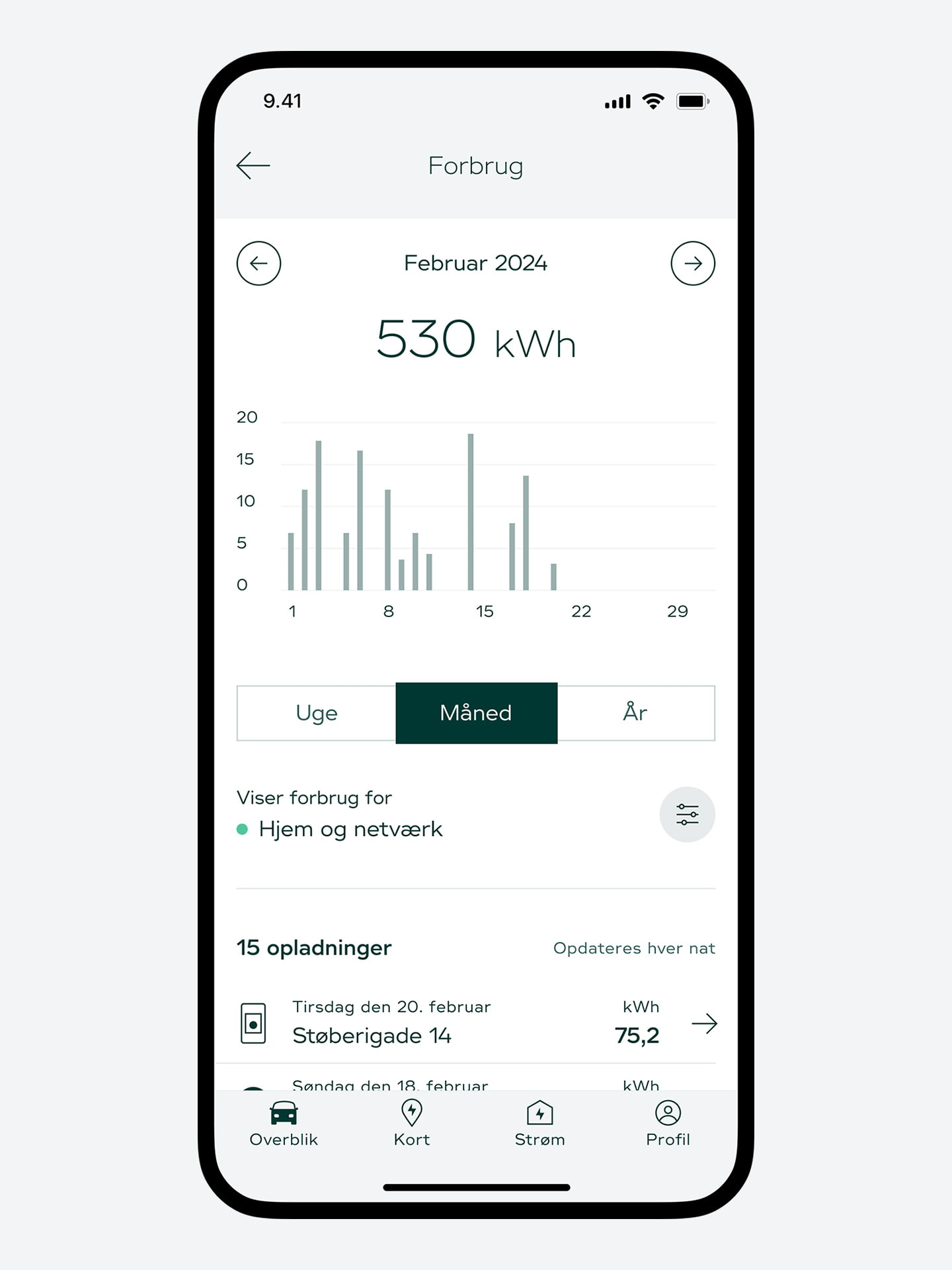Go to the month after Februar 2024
952x1270 pixels.
tap(692, 263)
